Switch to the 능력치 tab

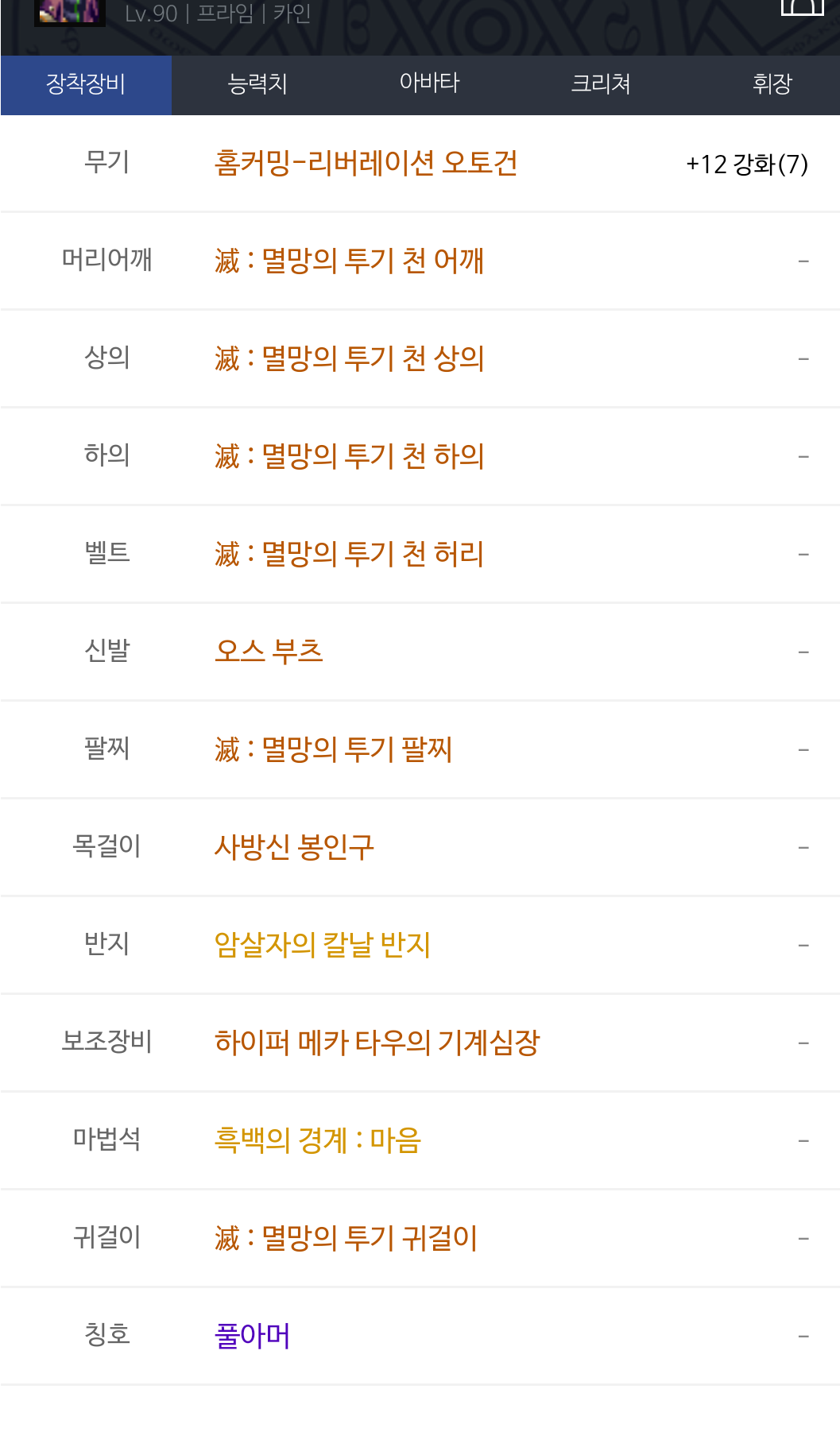click(257, 84)
